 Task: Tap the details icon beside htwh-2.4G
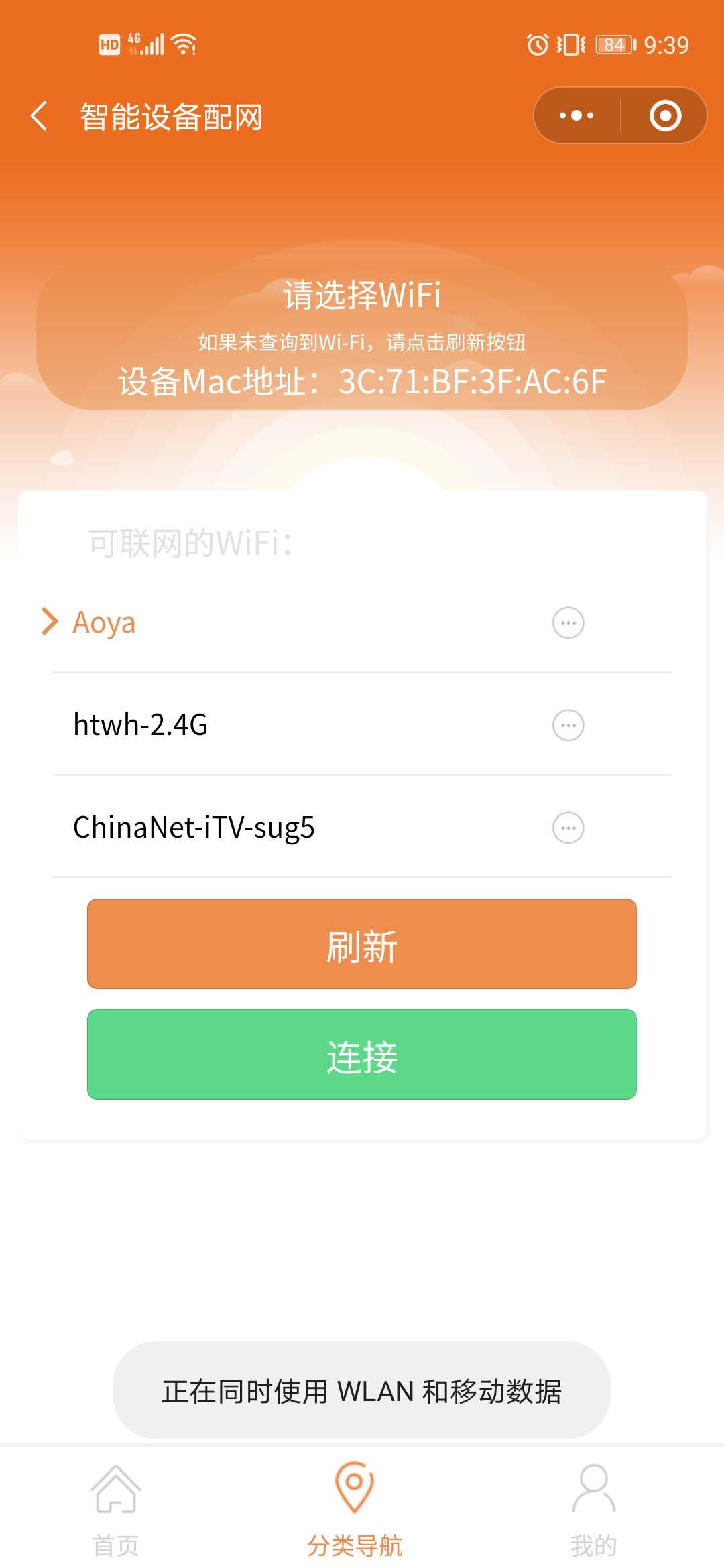568,725
